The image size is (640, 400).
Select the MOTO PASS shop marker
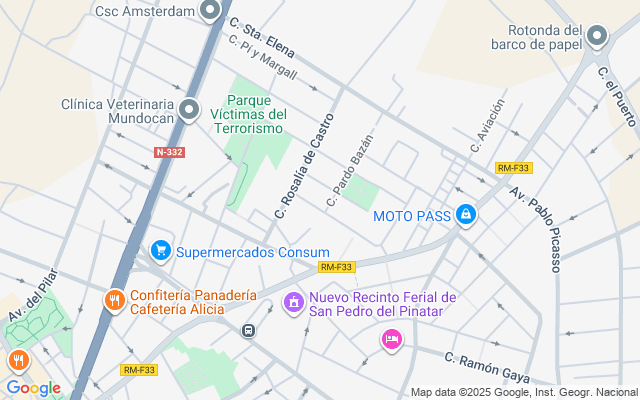point(466,216)
